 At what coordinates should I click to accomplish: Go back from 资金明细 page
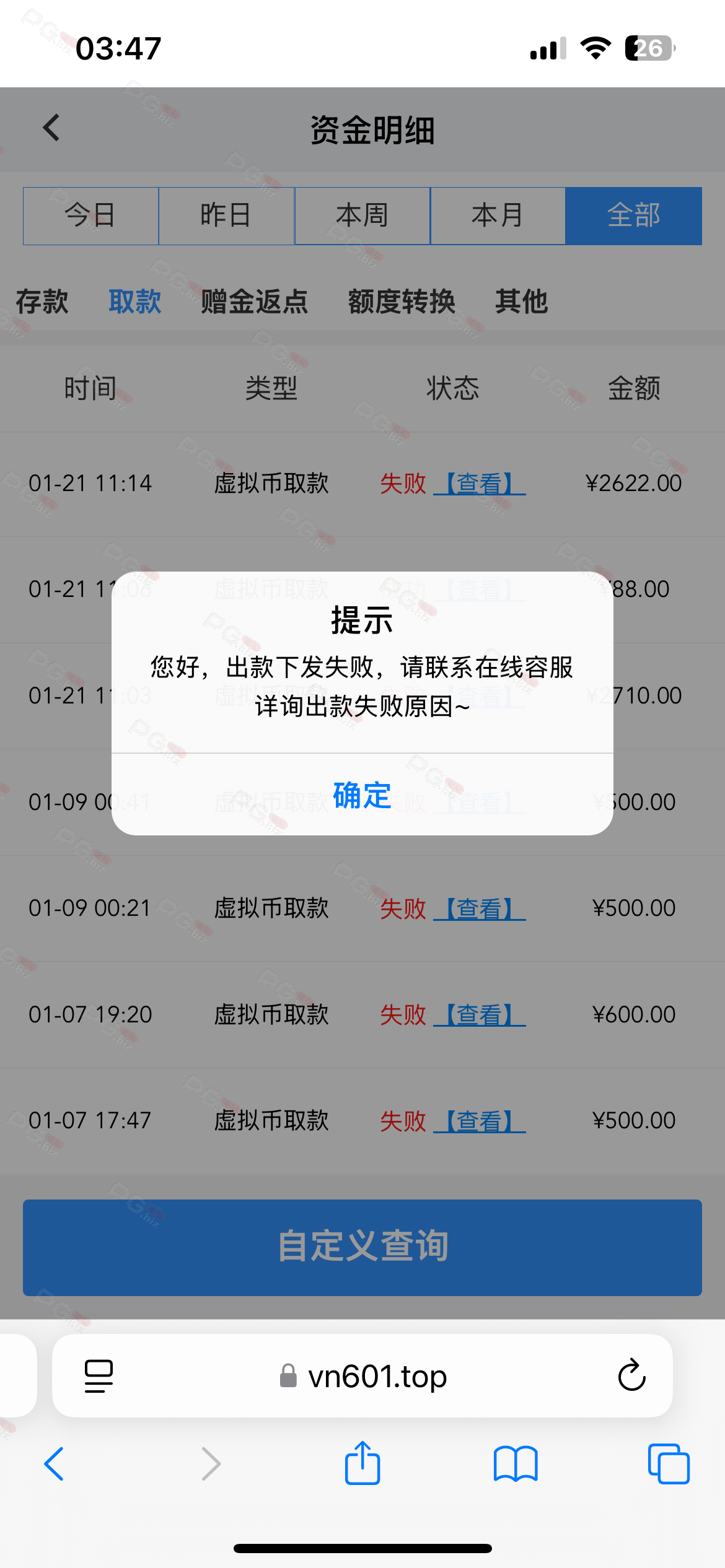pos(51,128)
